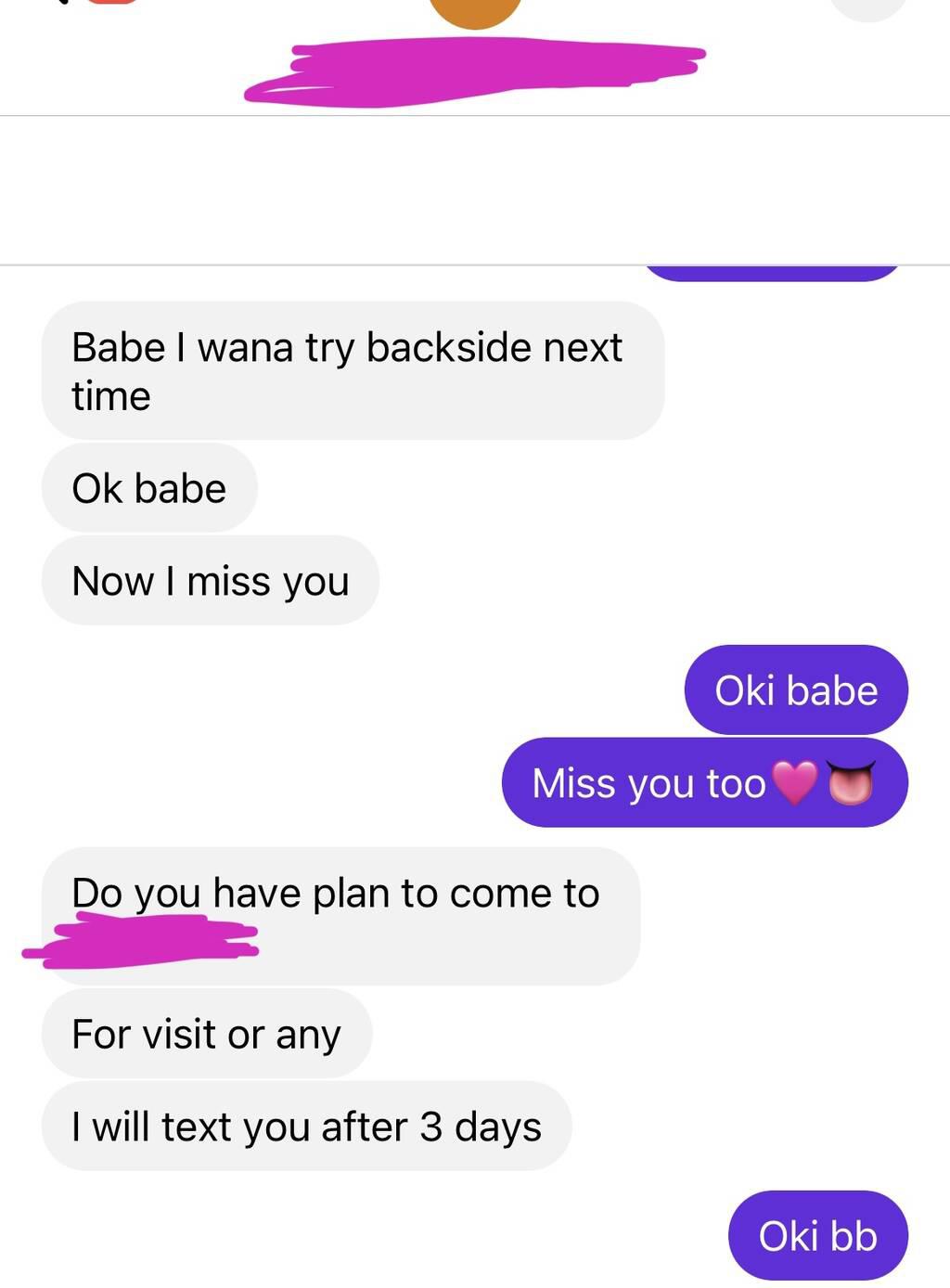The height and width of the screenshot is (1288, 950).
Task: Open the contact's orange profile avatar
Action: tap(475, 11)
